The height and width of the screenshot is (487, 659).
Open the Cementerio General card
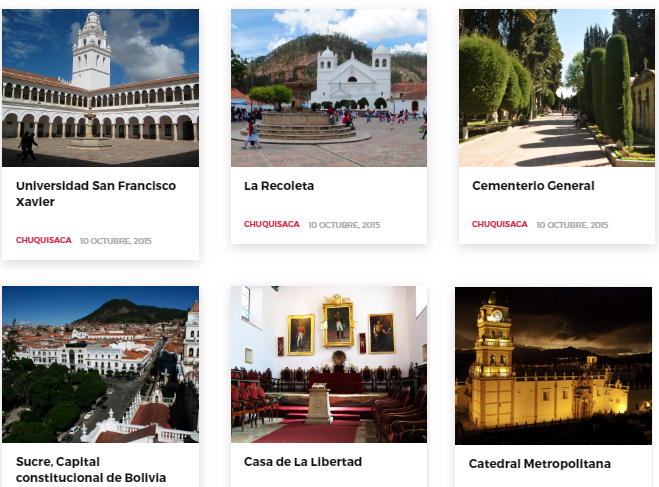pos(533,186)
